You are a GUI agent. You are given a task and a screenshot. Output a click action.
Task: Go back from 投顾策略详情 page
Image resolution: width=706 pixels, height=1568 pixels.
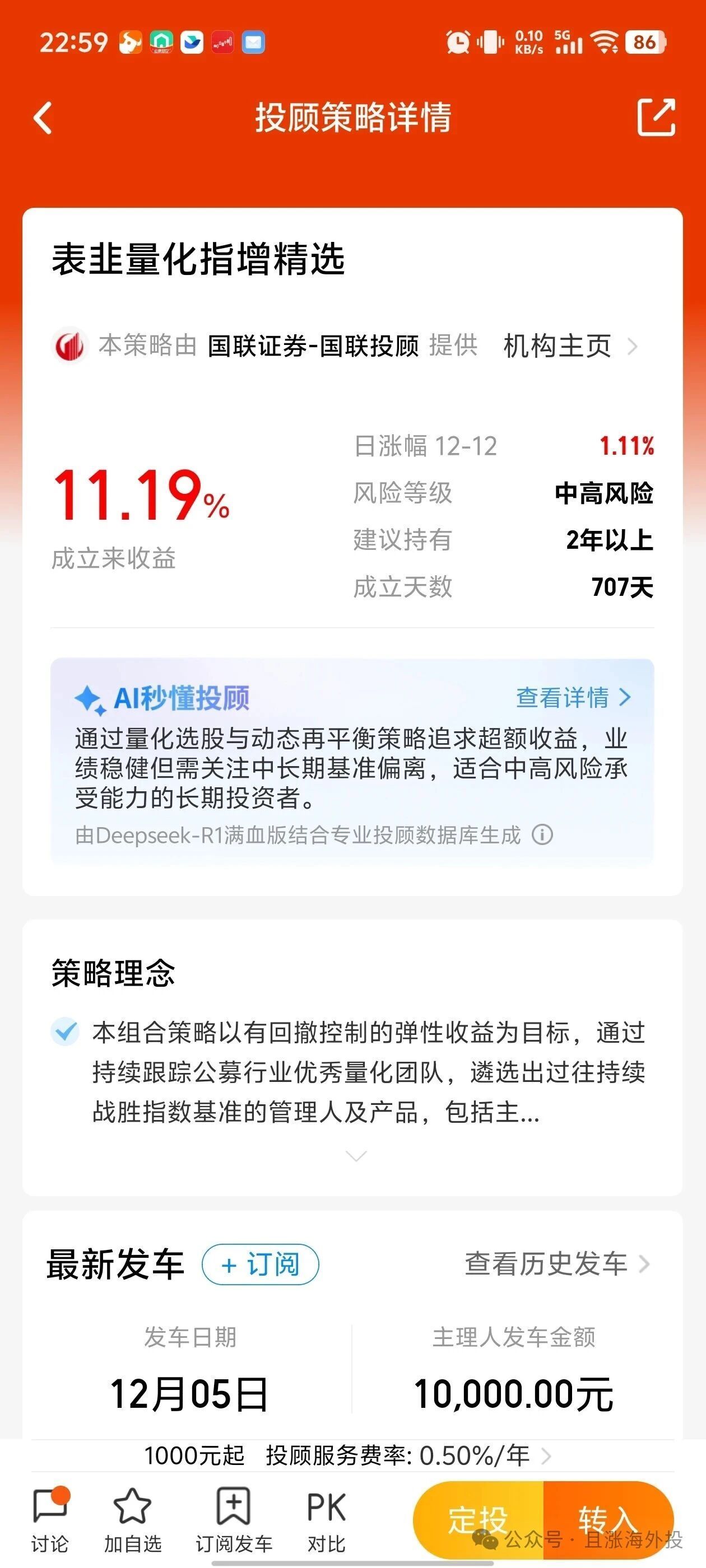coord(43,118)
